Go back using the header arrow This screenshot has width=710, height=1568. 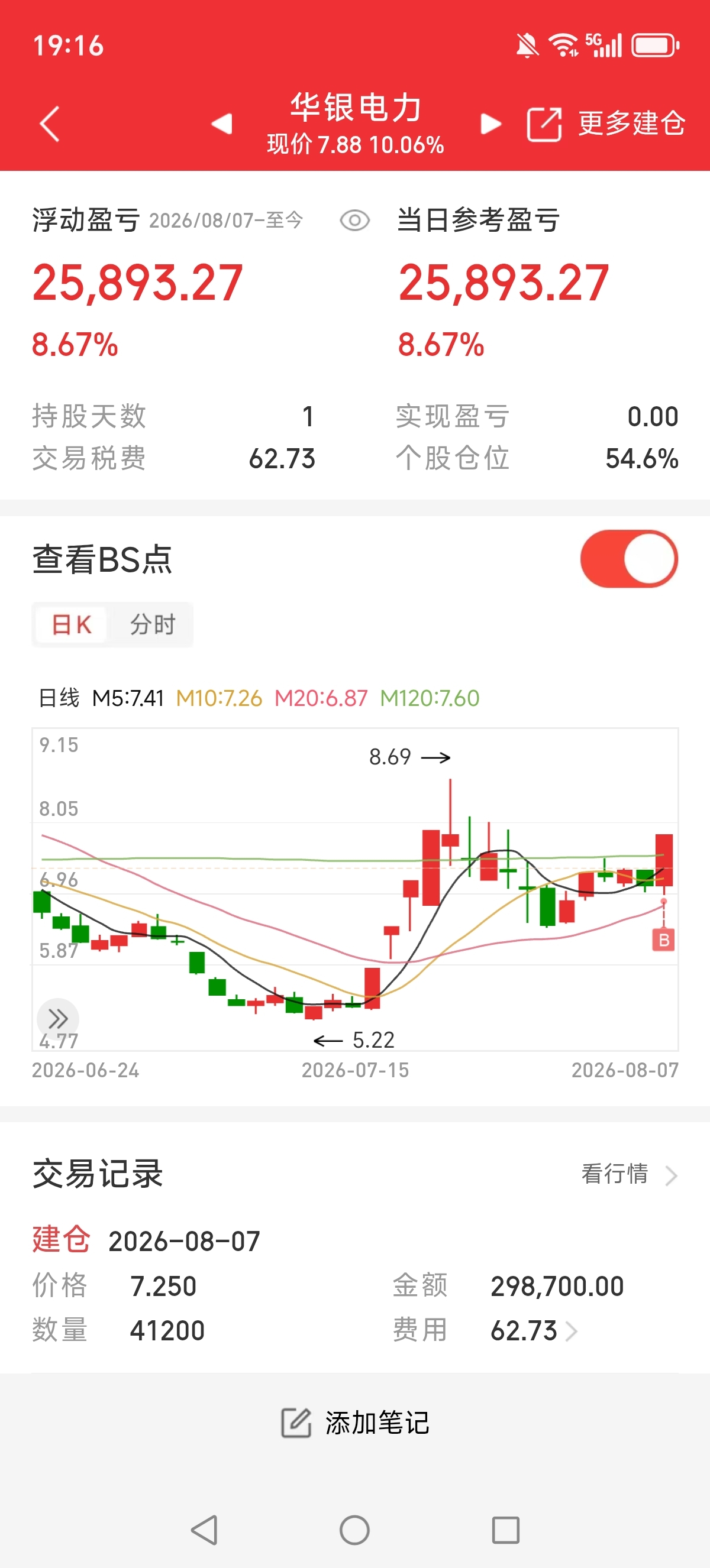(x=50, y=124)
